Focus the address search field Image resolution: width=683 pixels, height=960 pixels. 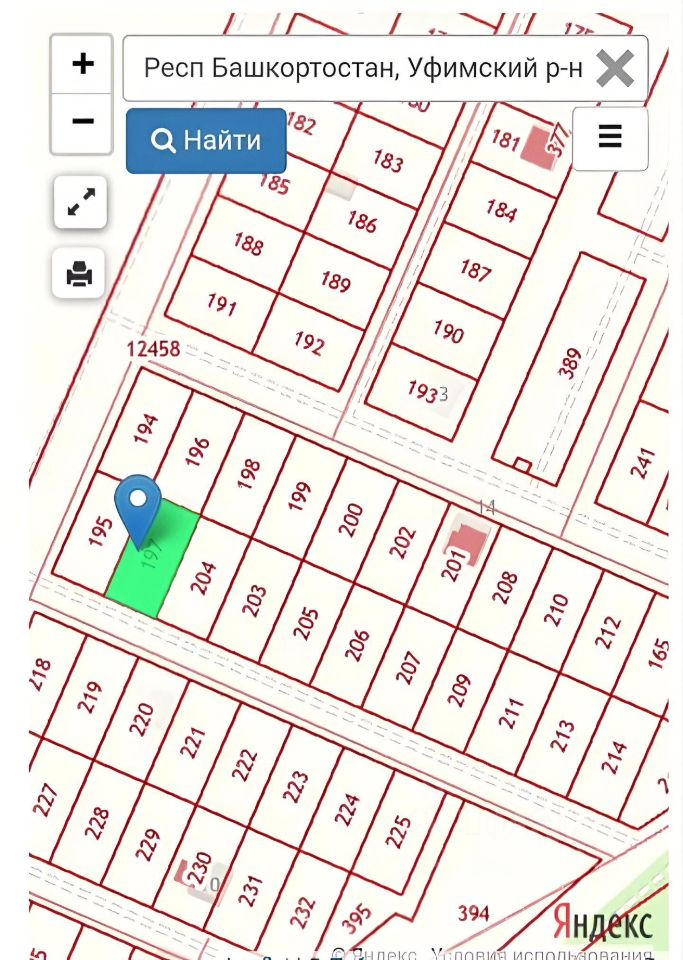(360, 68)
